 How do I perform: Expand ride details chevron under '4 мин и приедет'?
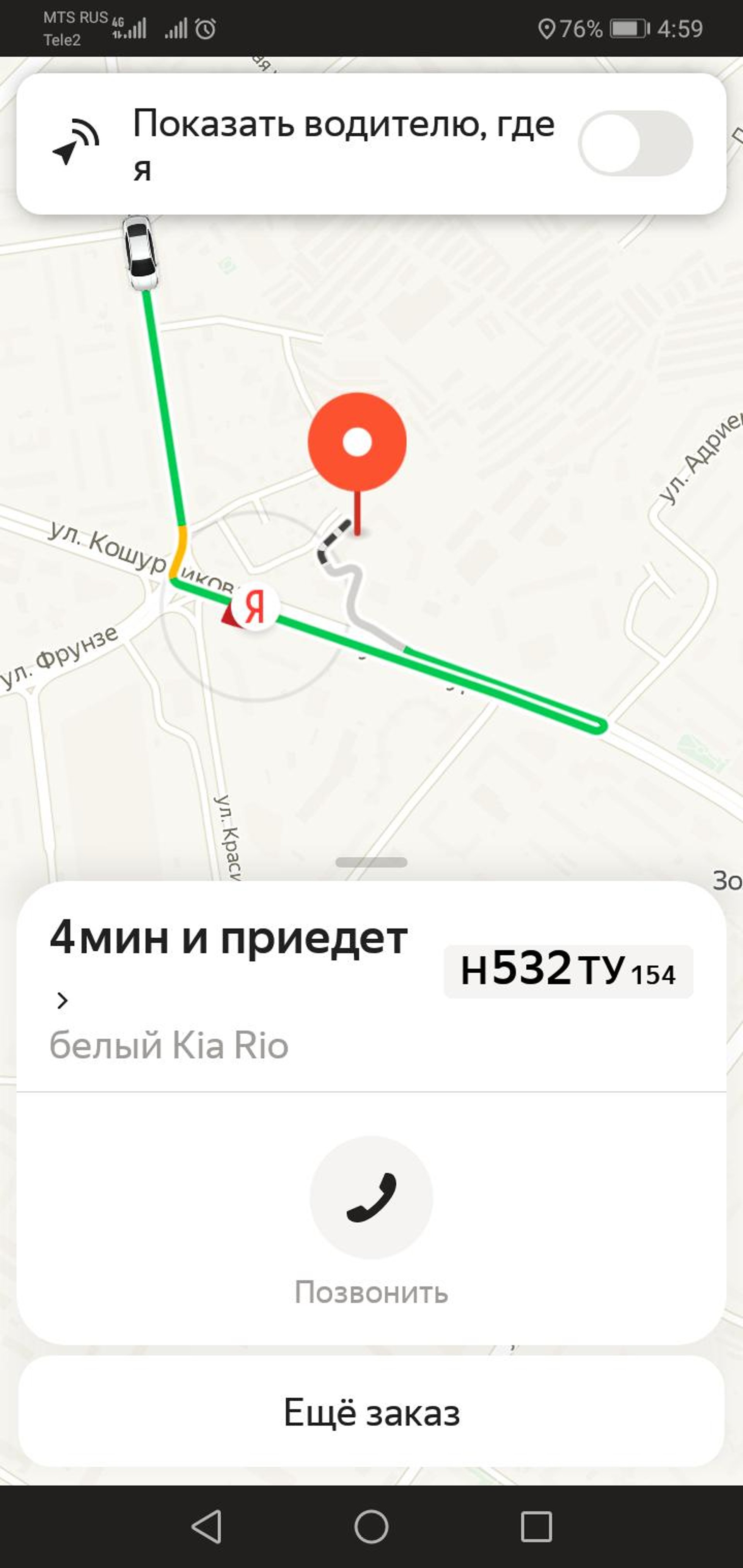62,1000
